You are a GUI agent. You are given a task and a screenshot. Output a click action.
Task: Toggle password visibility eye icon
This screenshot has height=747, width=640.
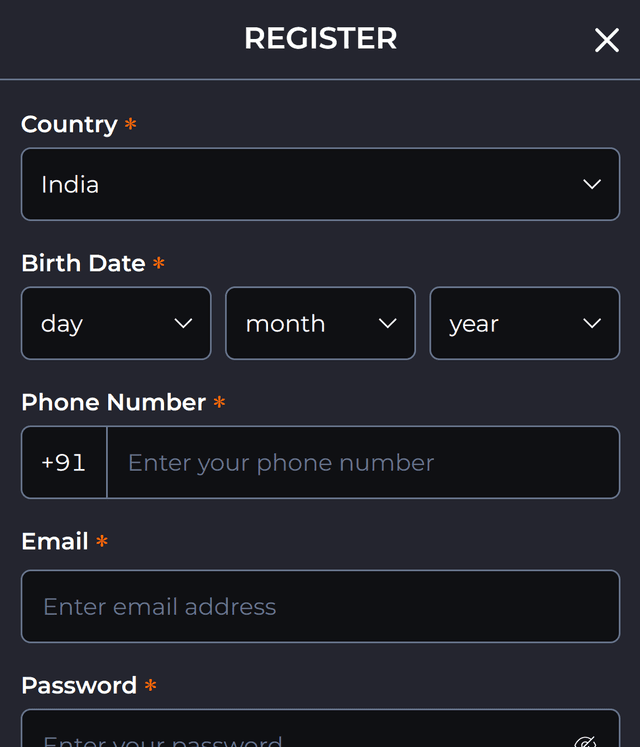[586, 741]
